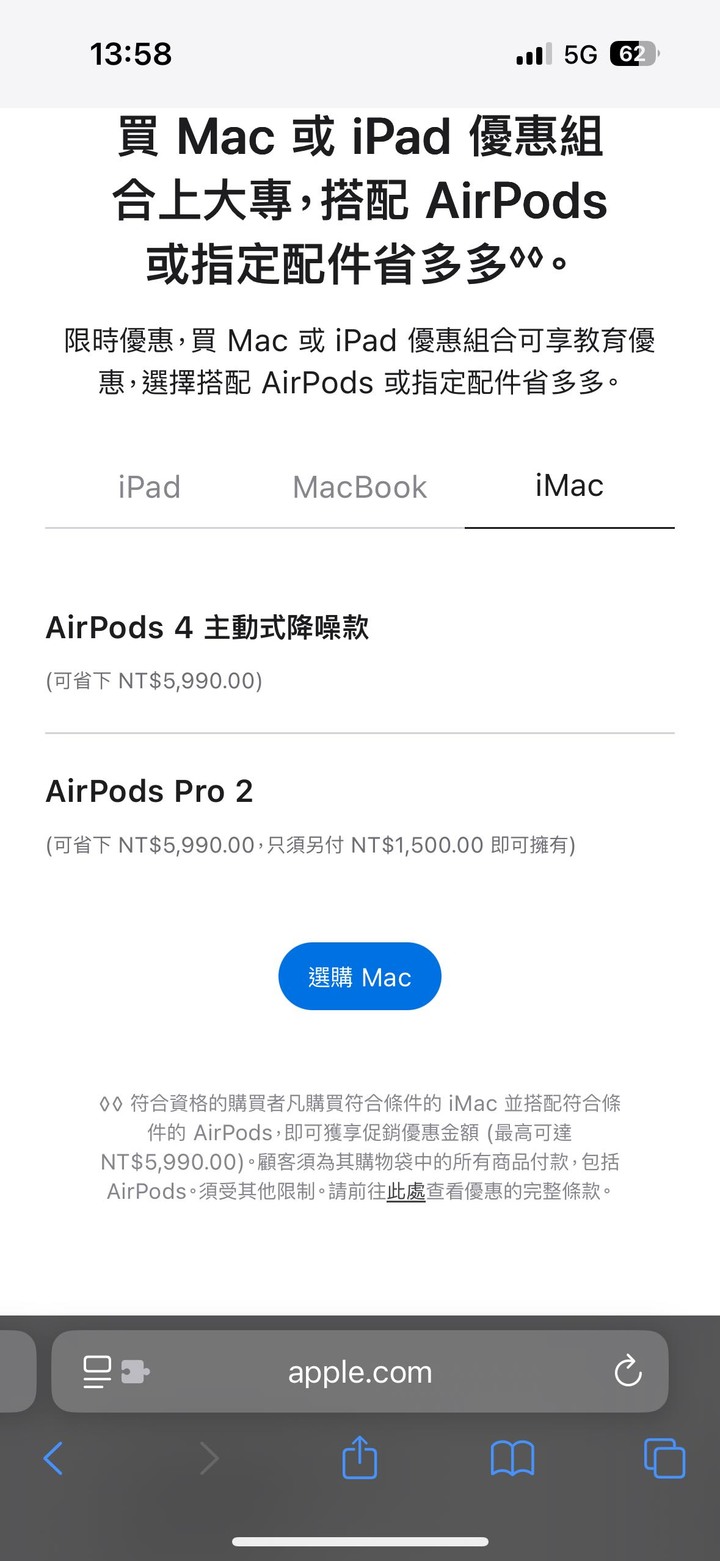Show all open tabs
Image resolution: width=720 pixels, height=1561 pixels.
pyautogui.click(x=664, y=1458)
